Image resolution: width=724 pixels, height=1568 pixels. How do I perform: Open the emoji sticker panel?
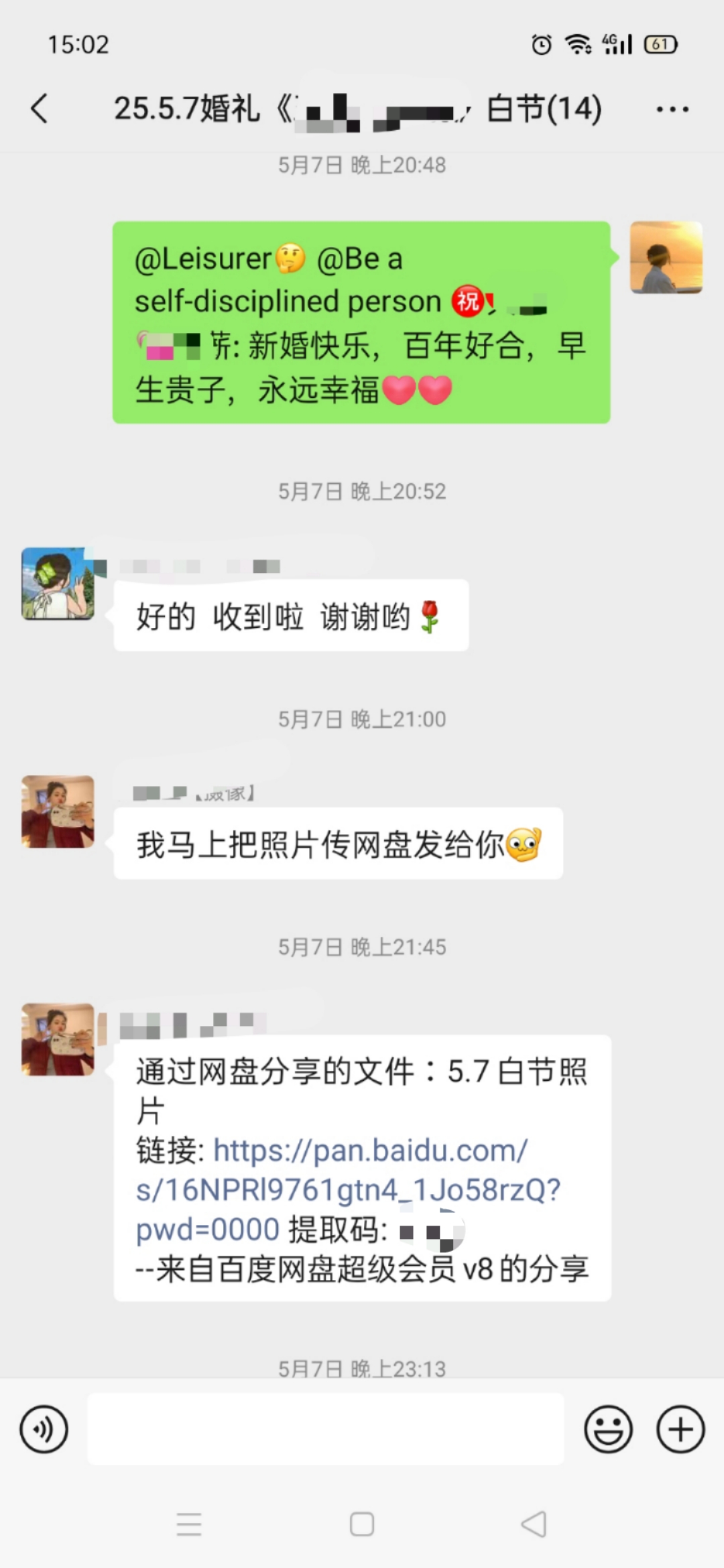609,1429
